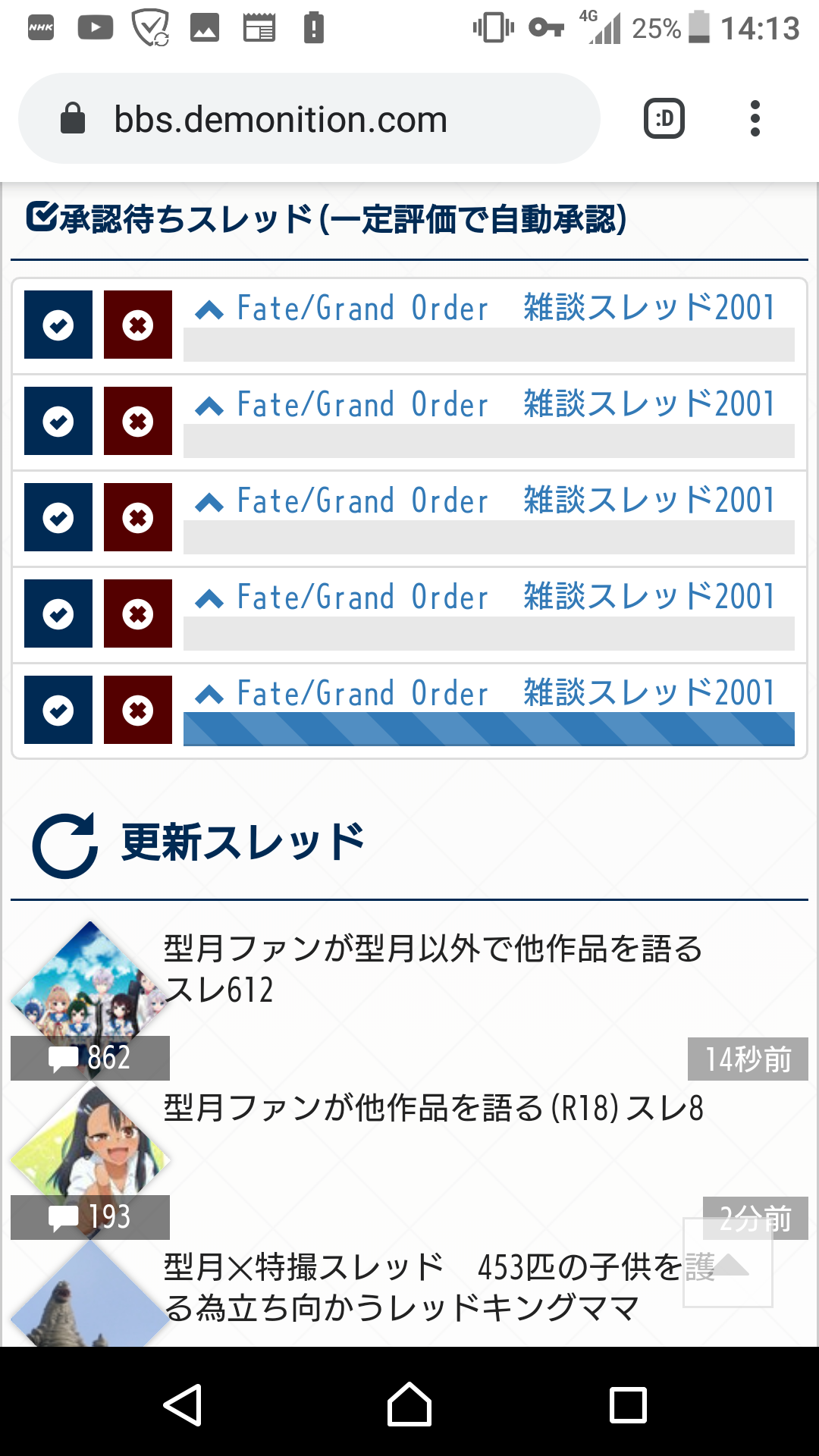The image size is (819, 1456).
Task: Open the browser tab switcher
Action: 664,119
